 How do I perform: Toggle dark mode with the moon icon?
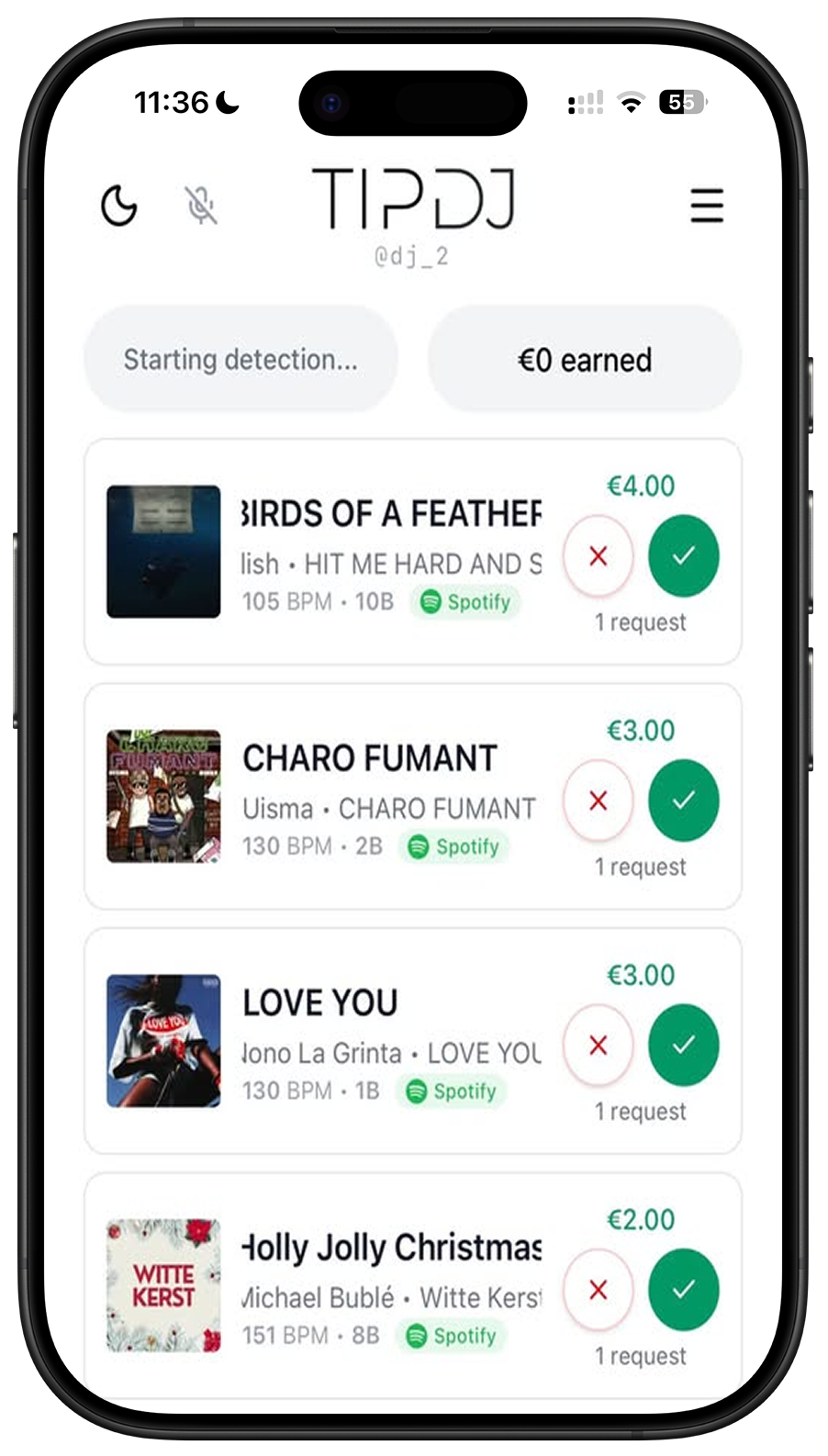(119, 205)
